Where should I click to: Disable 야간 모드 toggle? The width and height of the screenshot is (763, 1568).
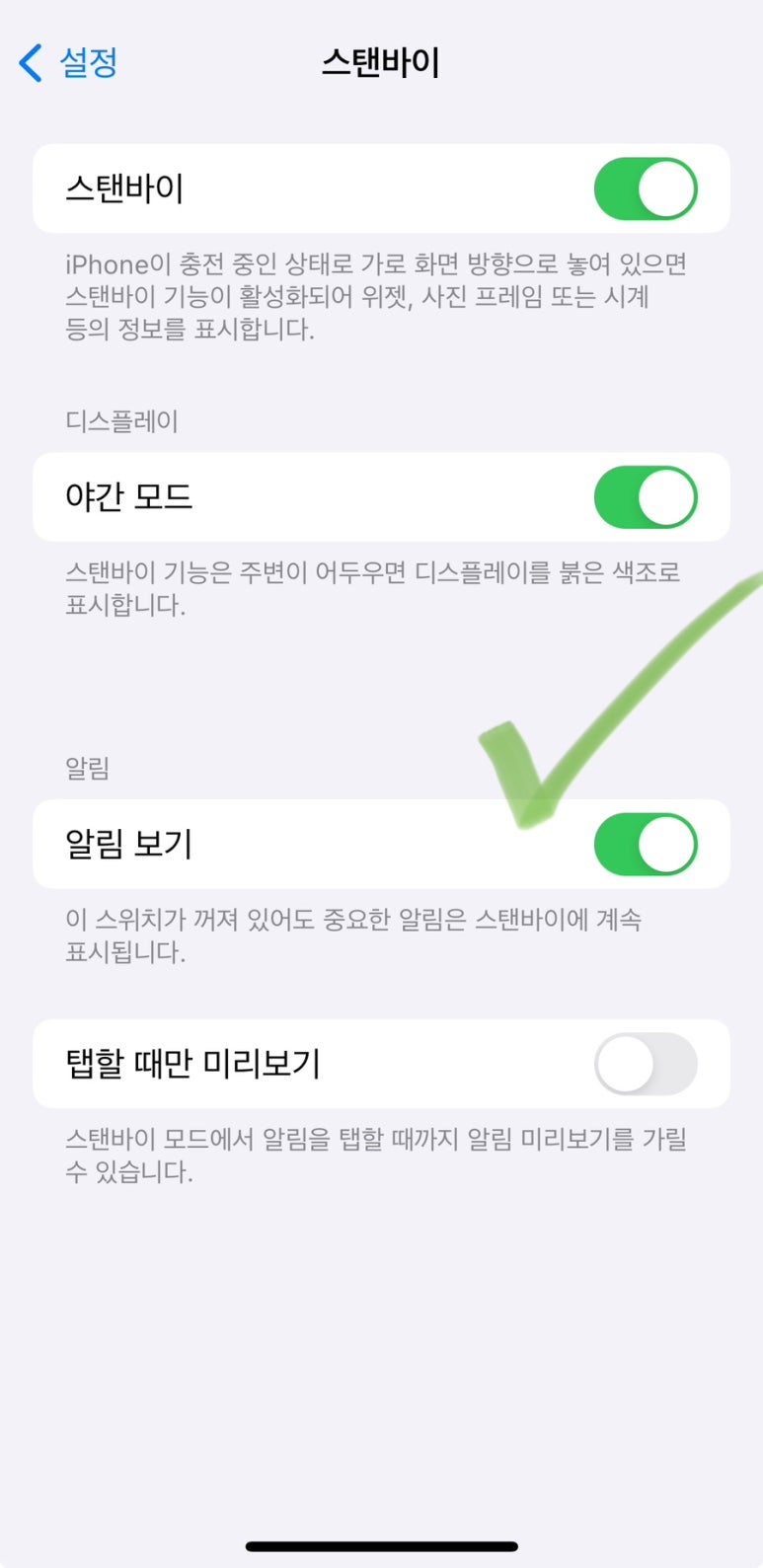coord(646,497)
